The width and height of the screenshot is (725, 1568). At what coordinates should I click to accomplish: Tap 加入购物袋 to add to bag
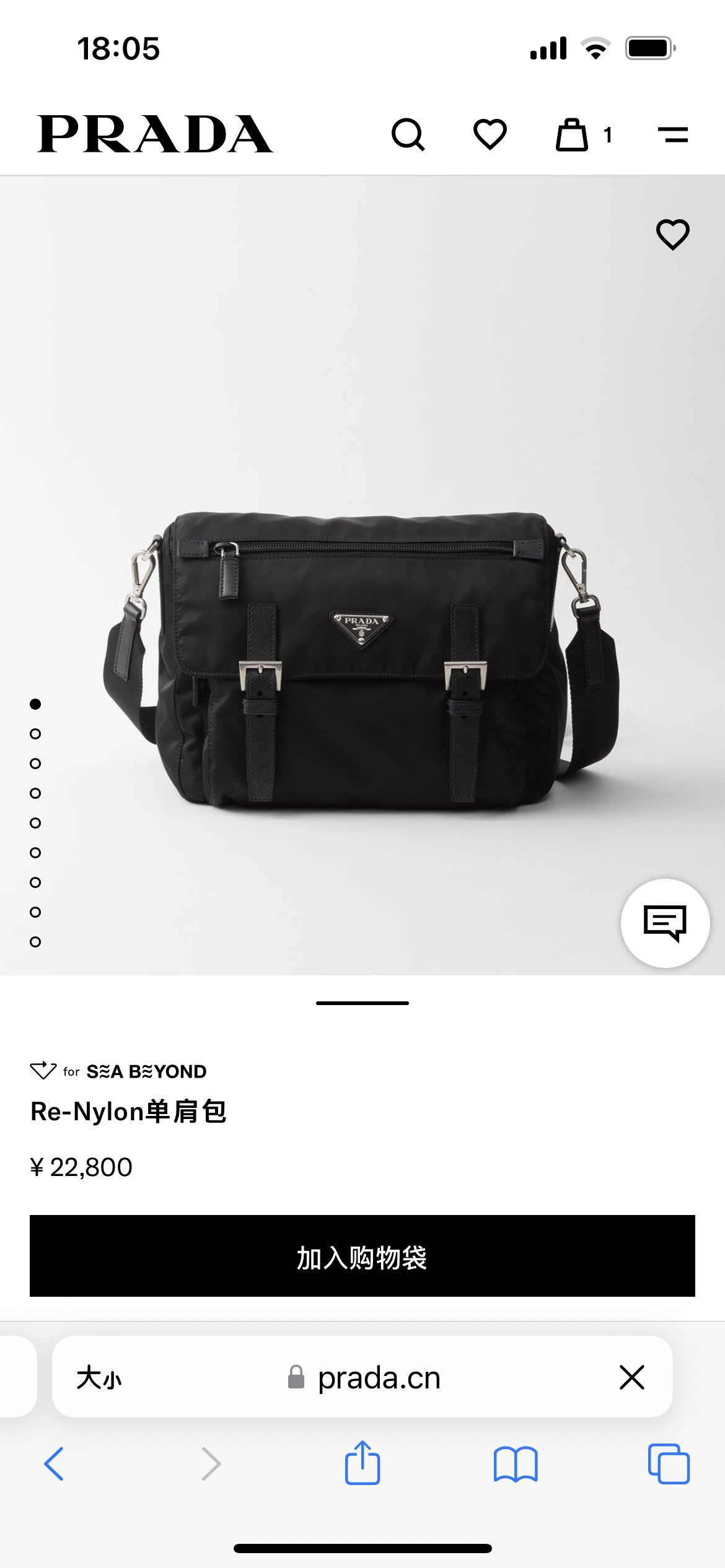click(x=362, y=1256)
